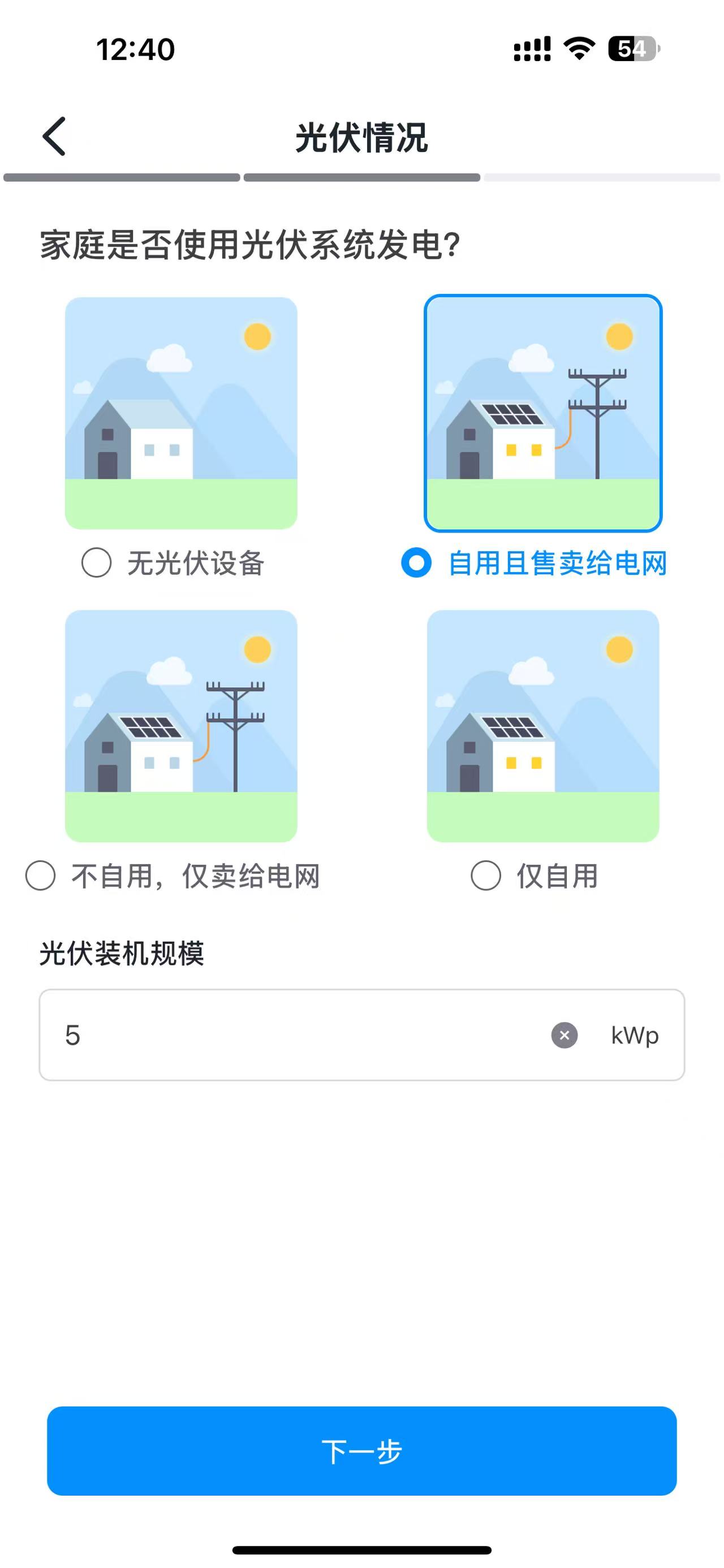Edit the 光伏装机规模 capacity field
Image resolution: width=724 pixels, height=1568 pixels.
coord(292,1035)
